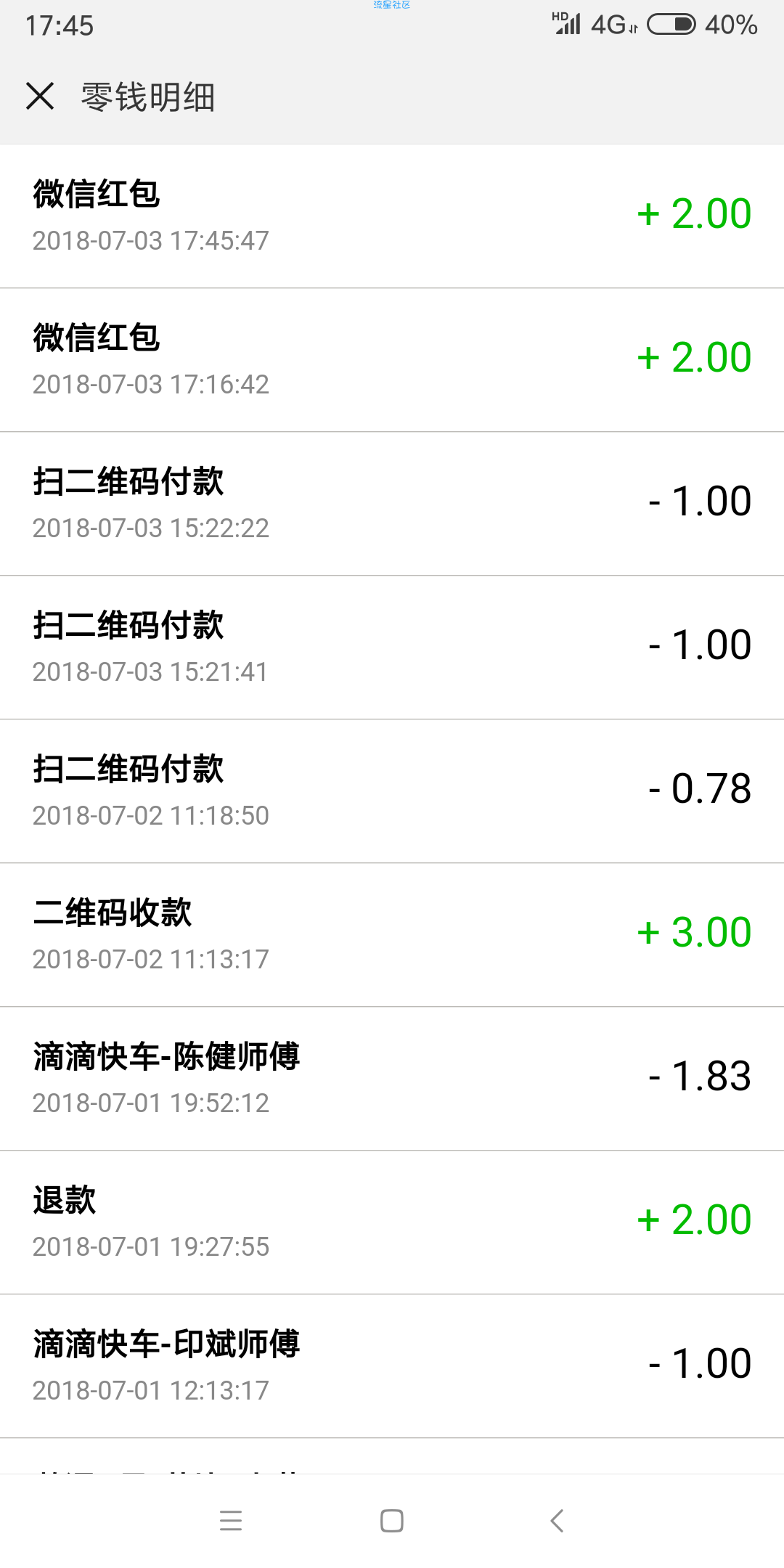View 滴滴快车-陈健师傅 payment details

pyautogui.click(x=392, y=1079)
